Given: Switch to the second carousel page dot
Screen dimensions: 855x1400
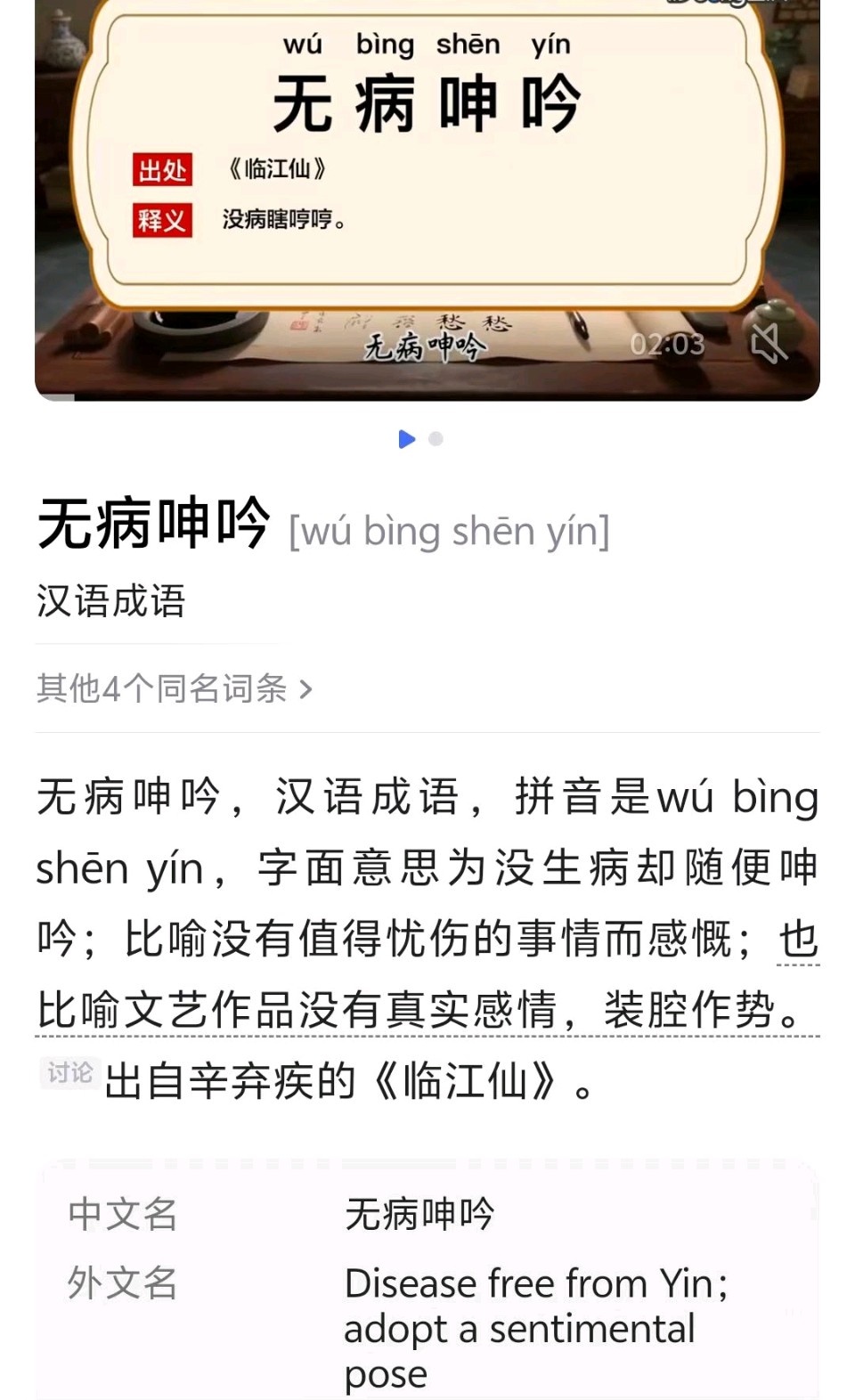Looking at the screenshot, I should pos(436,439).
